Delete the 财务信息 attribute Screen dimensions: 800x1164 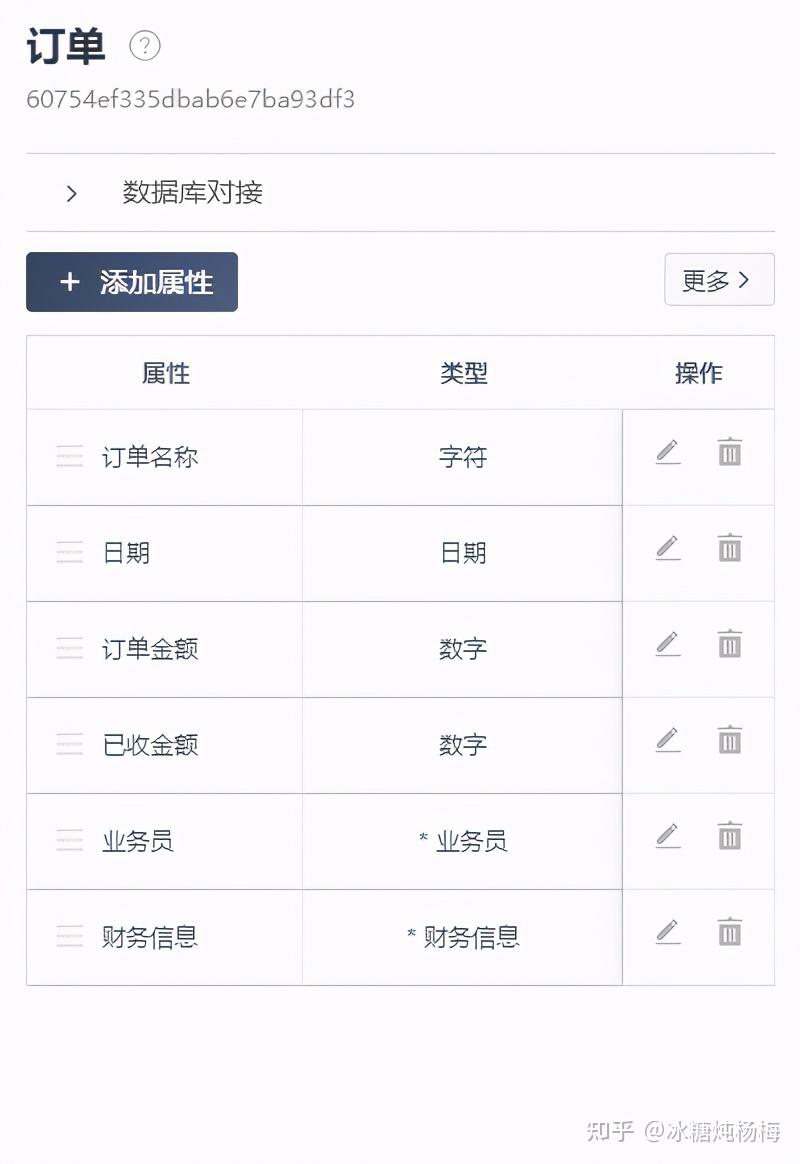coord(729,932)
